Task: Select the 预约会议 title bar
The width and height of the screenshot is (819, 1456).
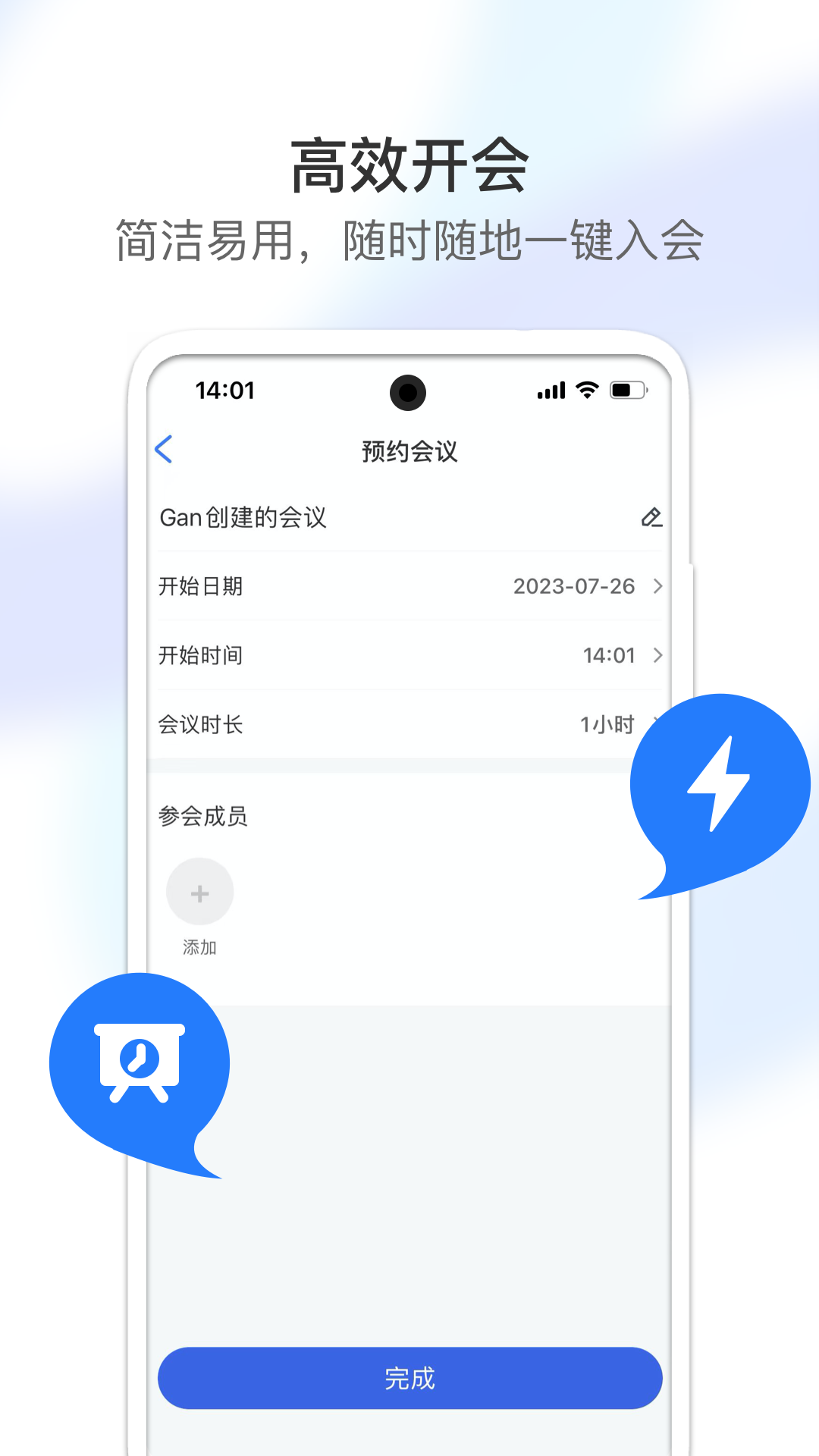Action: 409,449
